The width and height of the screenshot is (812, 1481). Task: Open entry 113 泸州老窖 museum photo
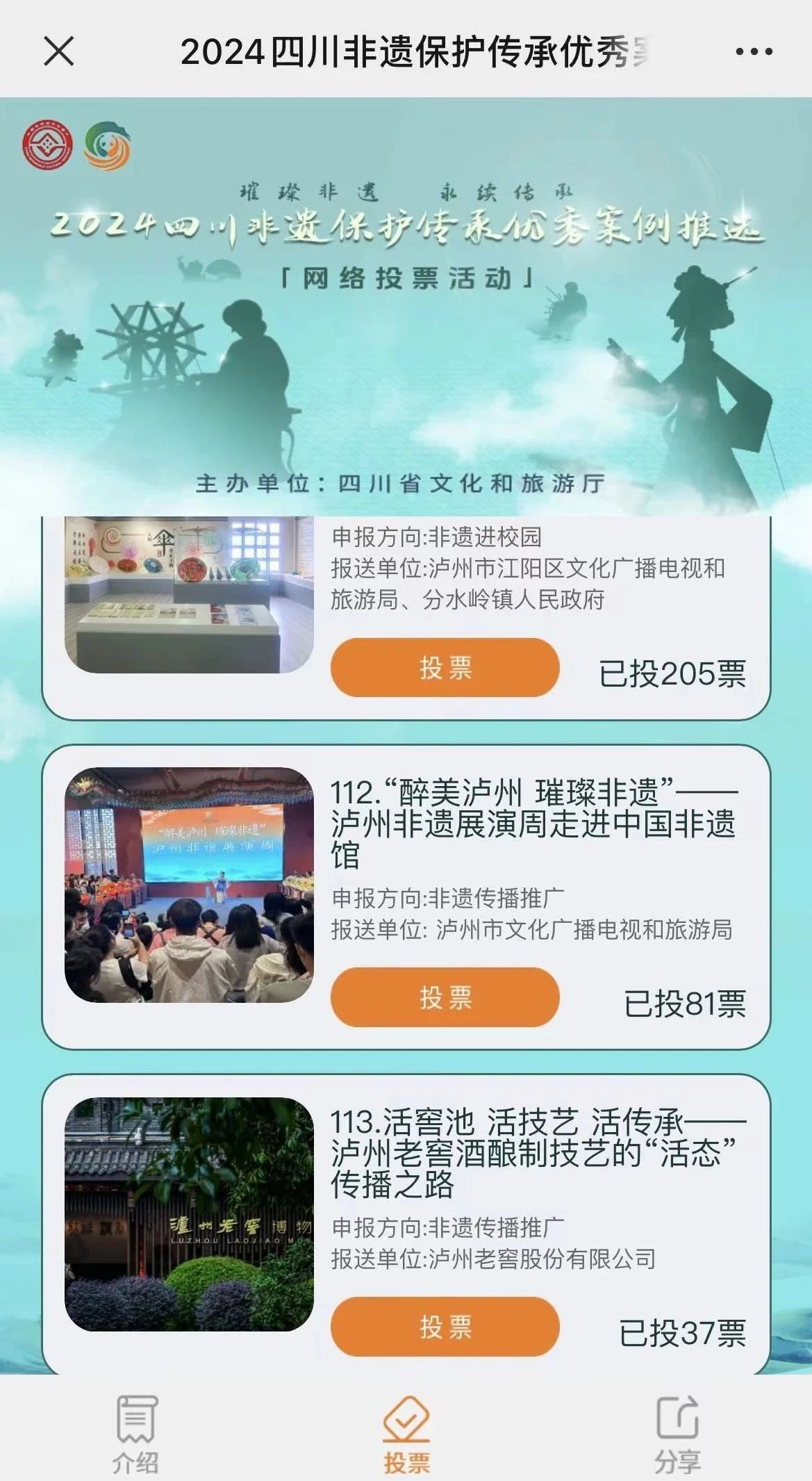(x=189, y=1214)
